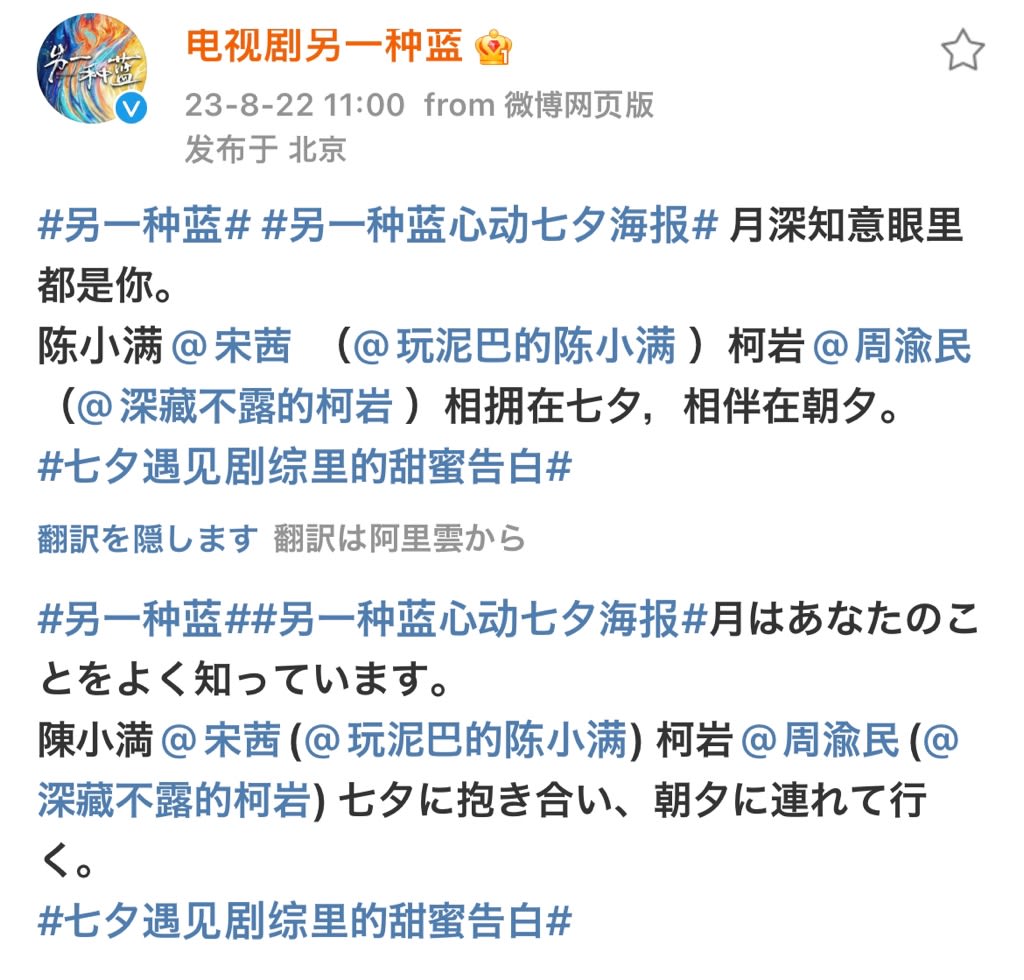Image resolution: width=1024 pixels, height=980 pixels.
Task: Open mention @宋茜 in original post
Action: 232,347
